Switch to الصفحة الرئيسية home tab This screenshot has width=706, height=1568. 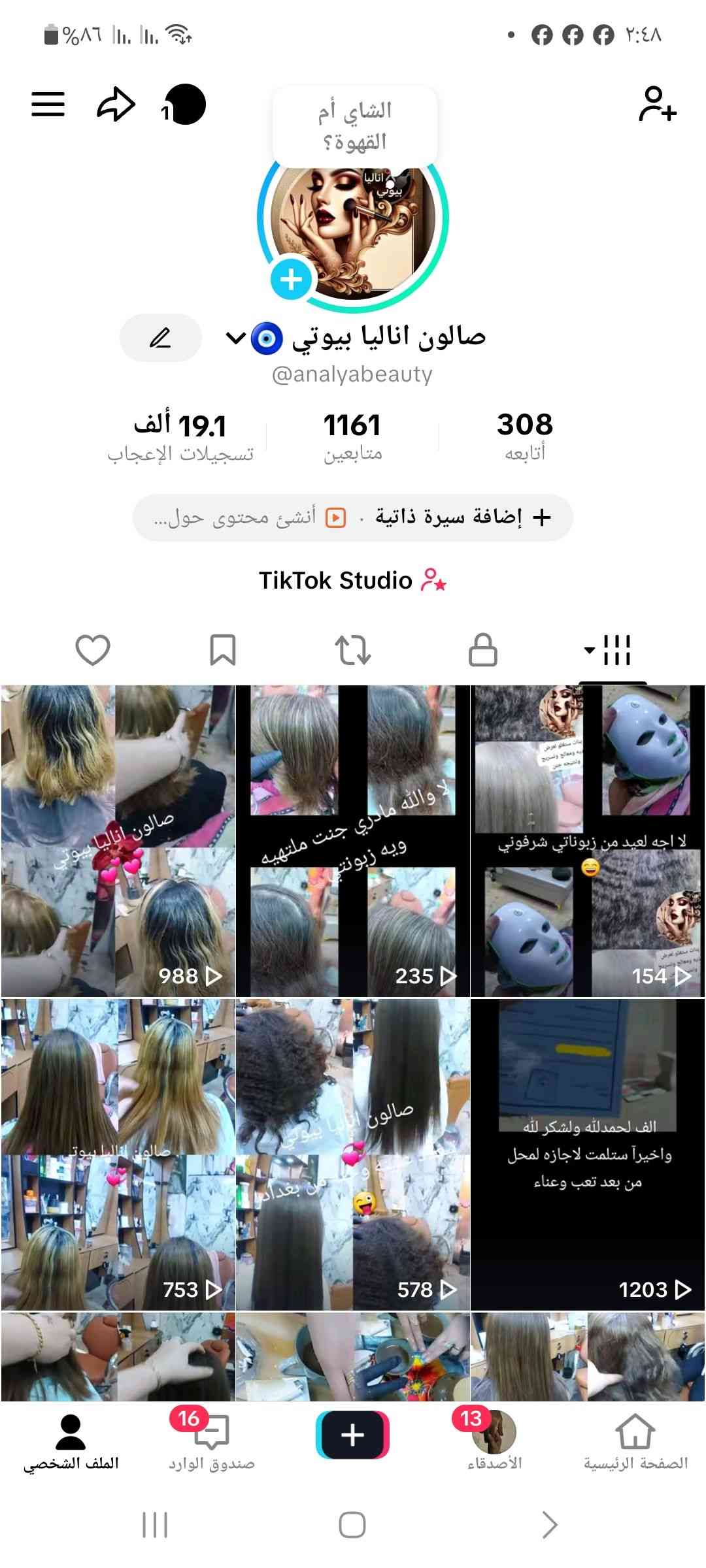[x=635, y=1442]
